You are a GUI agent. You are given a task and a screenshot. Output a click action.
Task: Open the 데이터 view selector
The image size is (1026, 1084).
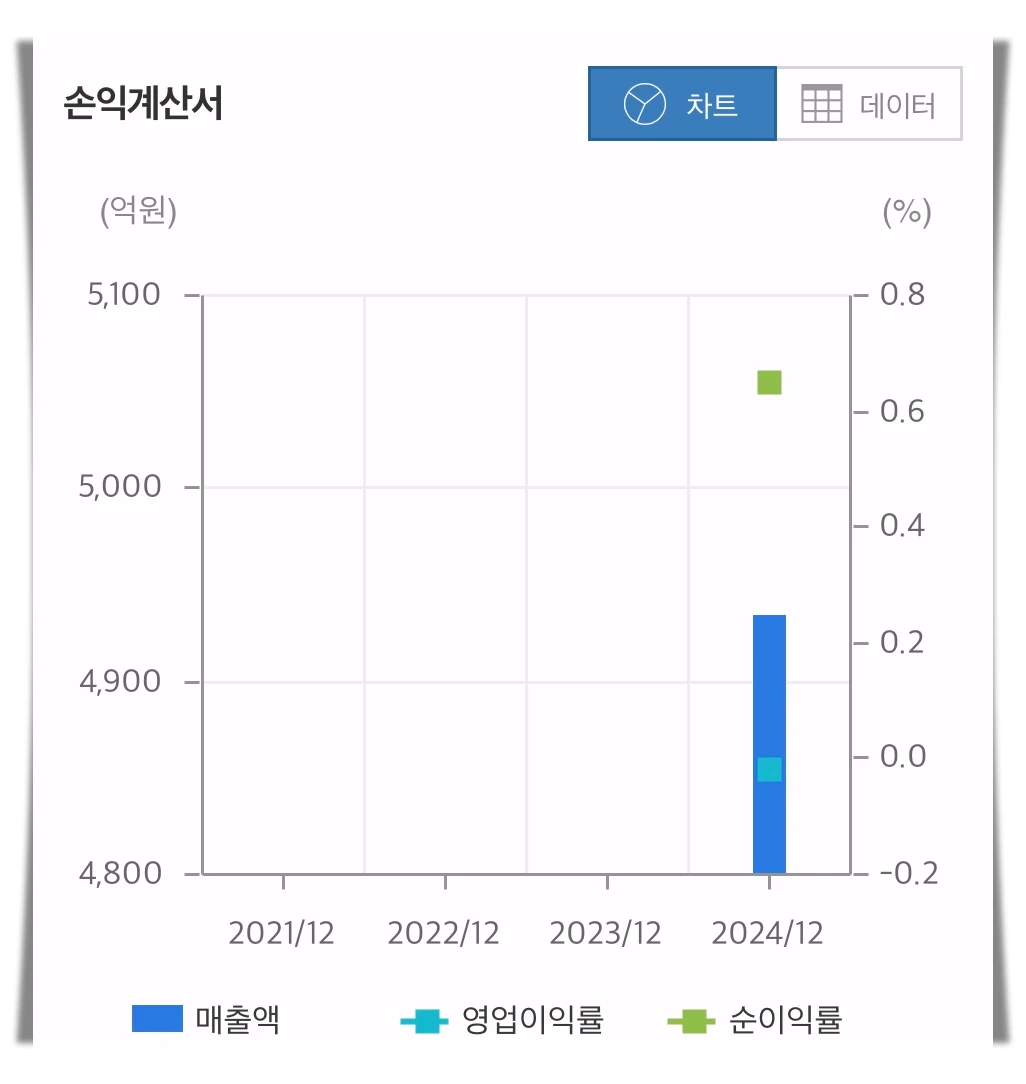tap(870, 103)
